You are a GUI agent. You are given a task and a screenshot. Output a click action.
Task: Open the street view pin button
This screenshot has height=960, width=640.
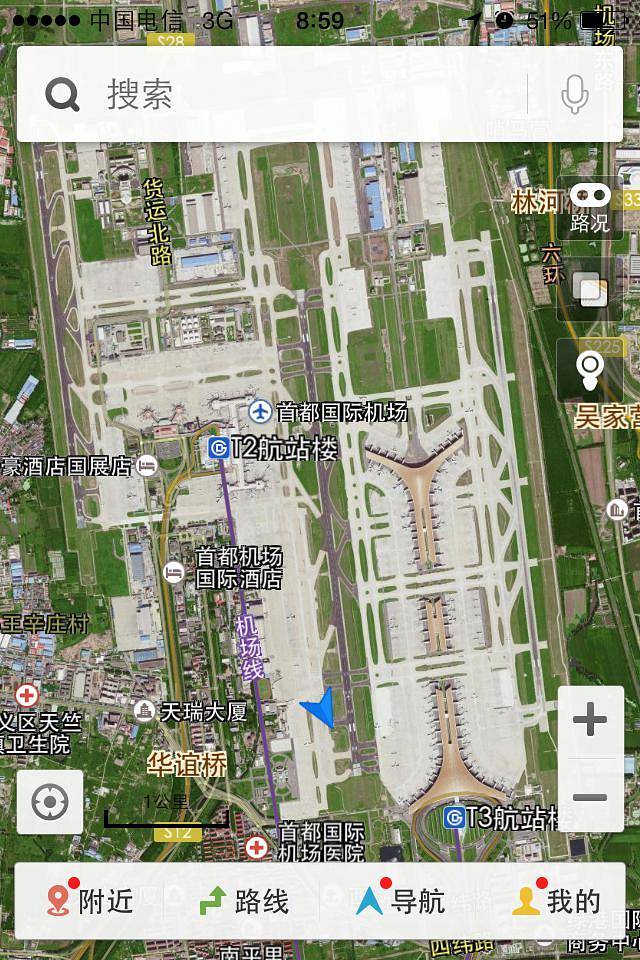click(590, 372)
